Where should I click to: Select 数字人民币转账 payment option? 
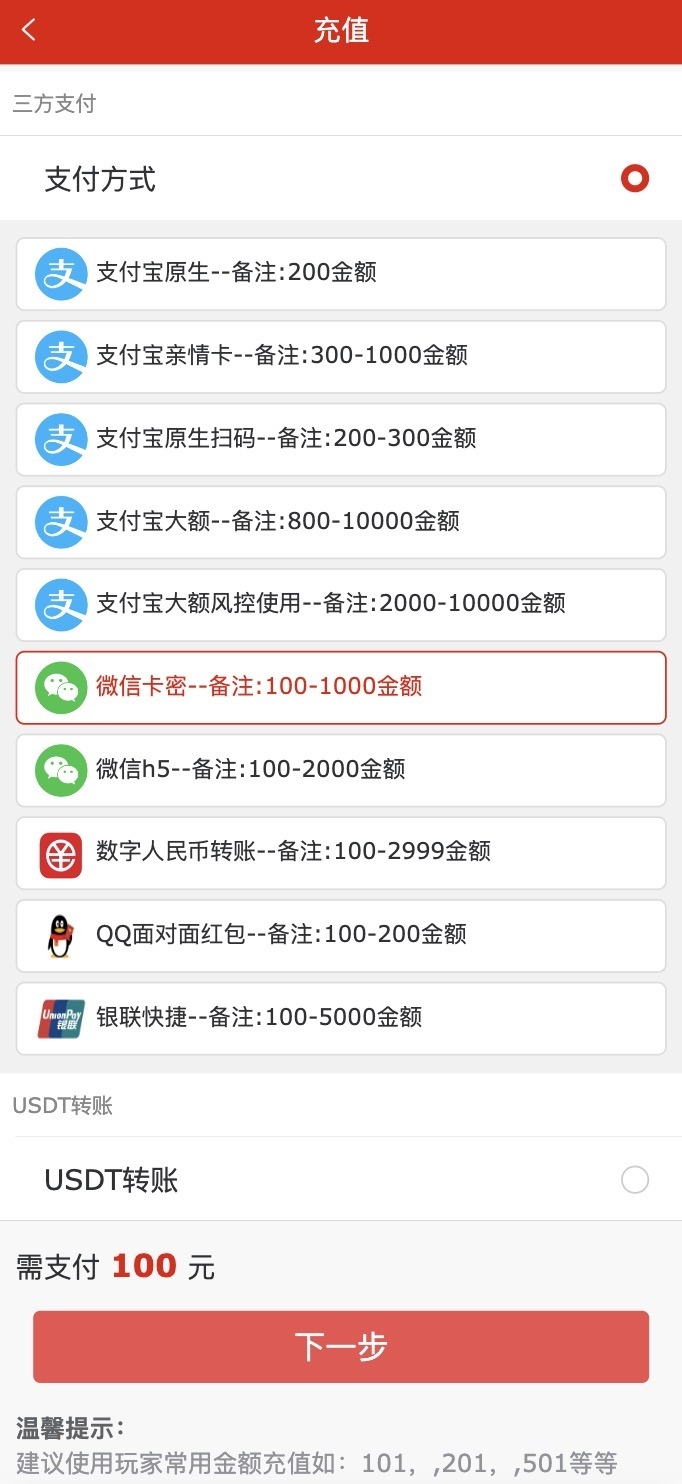coord(340,853)
